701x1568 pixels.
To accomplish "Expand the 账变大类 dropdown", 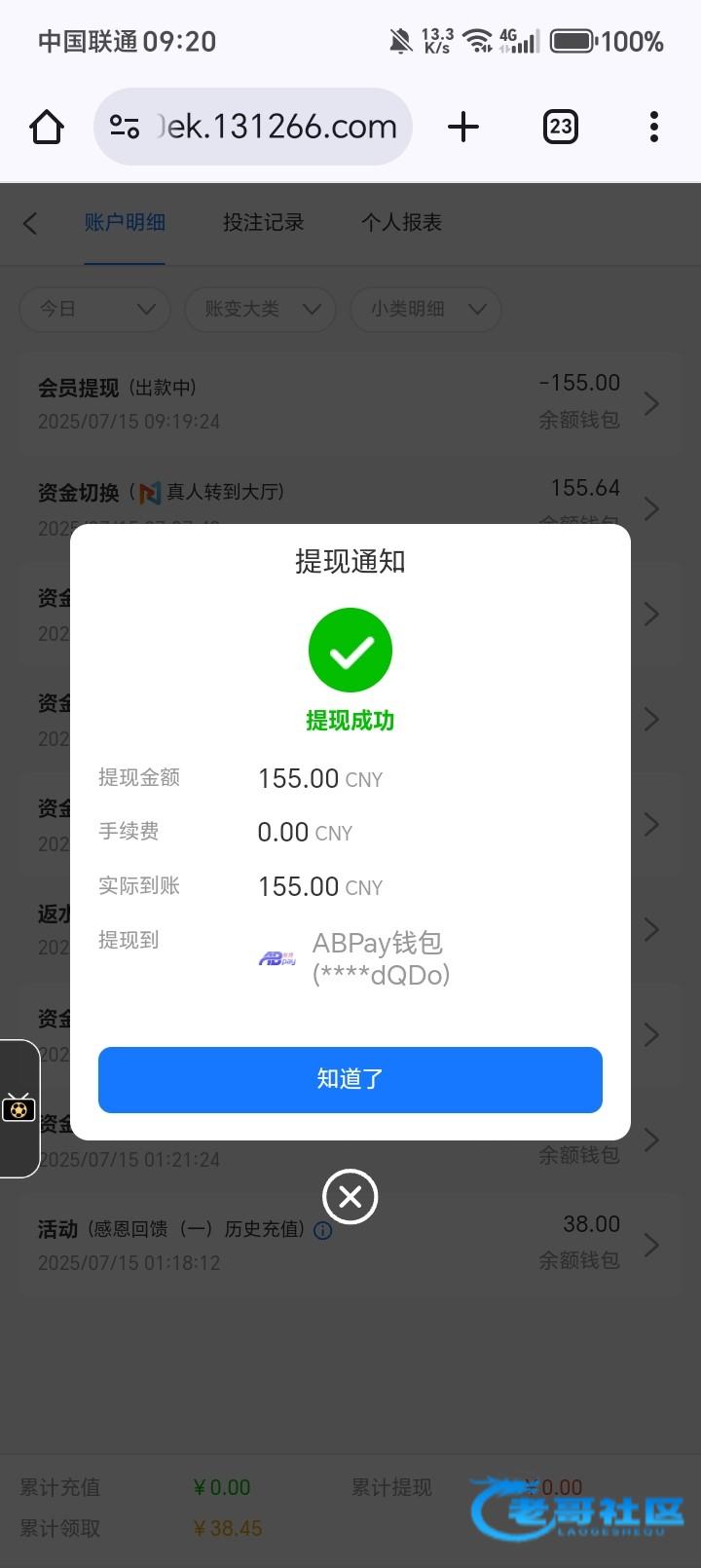I will 261,309.
